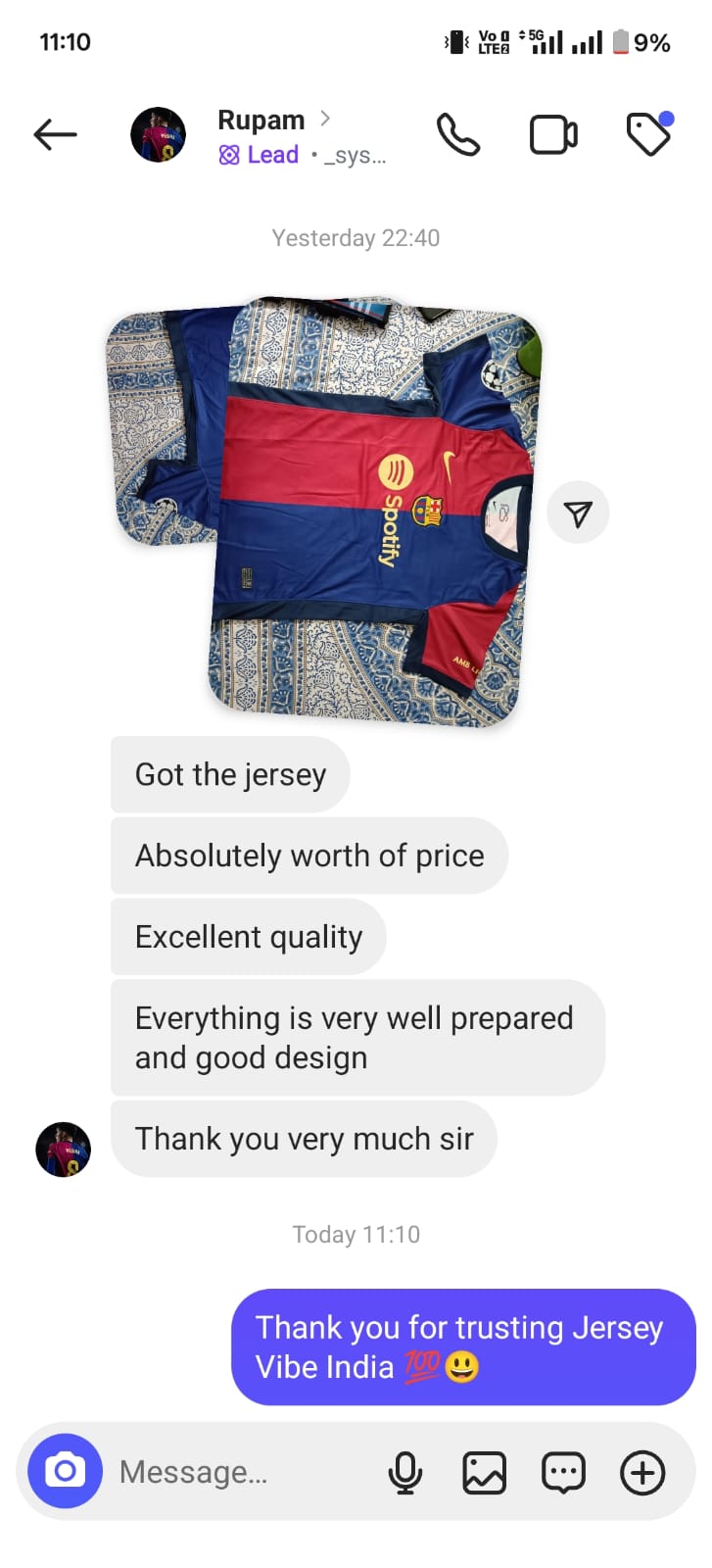Viewport: 712px width, 1568px height.
Task: Open more options plus icon
Action: [642, 1472]
